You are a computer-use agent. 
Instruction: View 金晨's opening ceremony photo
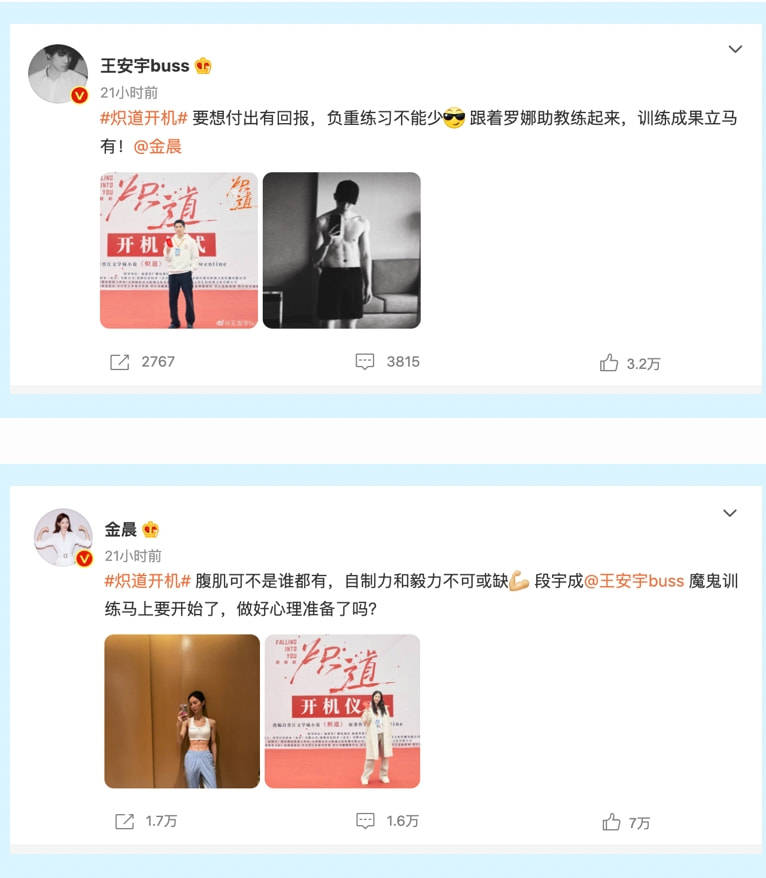[x=342, y=711]
